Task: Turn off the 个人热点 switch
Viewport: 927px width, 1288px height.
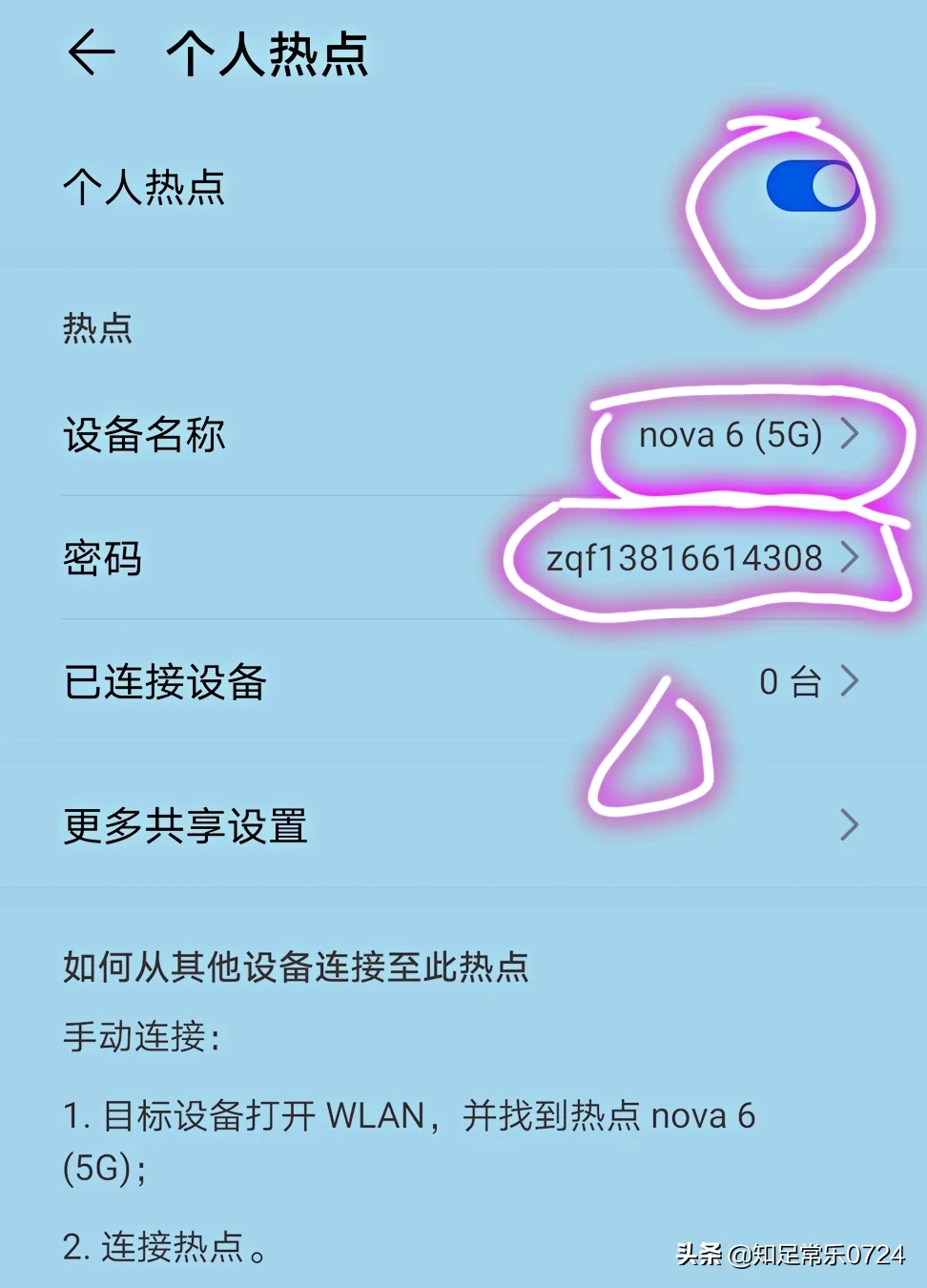Action: [x=812, y=186]
